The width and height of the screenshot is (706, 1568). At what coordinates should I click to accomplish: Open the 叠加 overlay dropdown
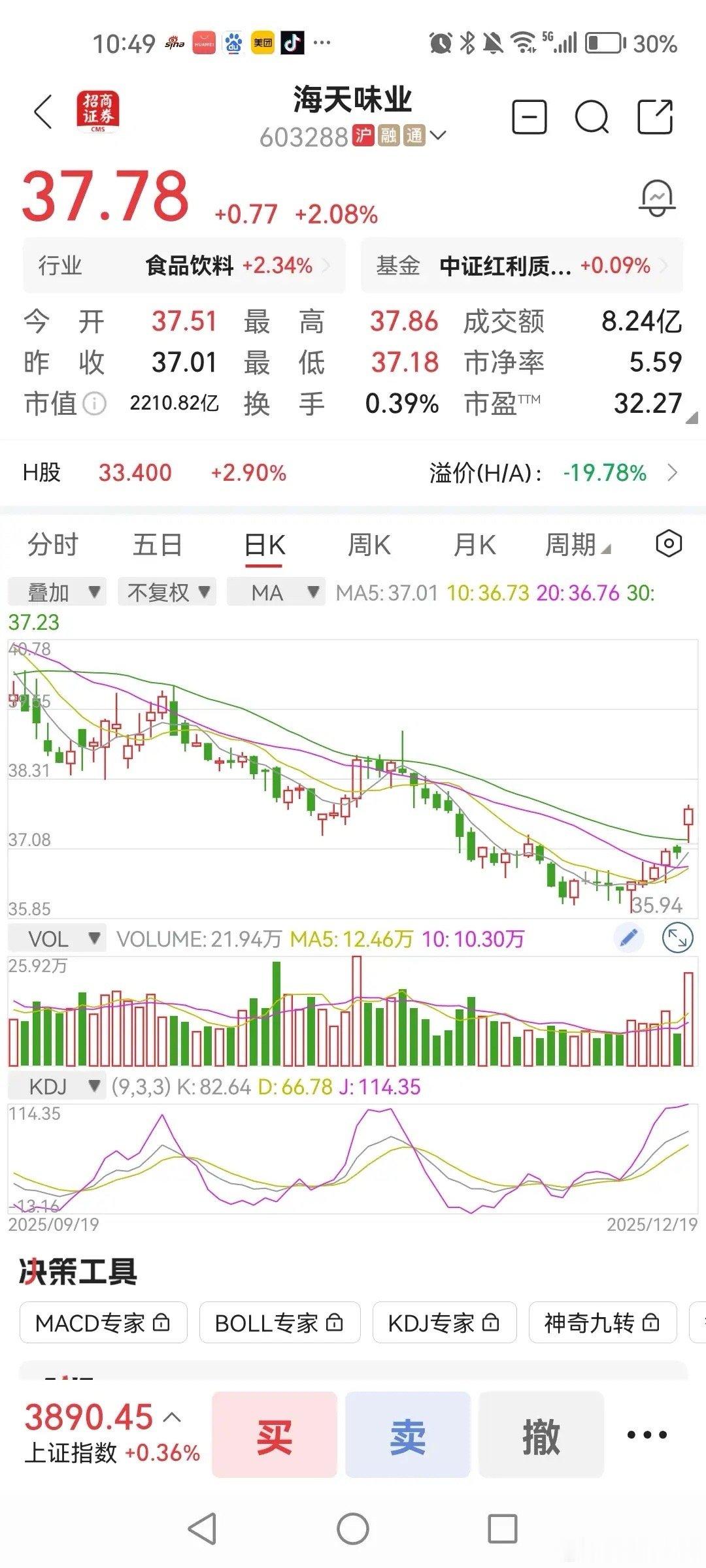click(58, 593)
